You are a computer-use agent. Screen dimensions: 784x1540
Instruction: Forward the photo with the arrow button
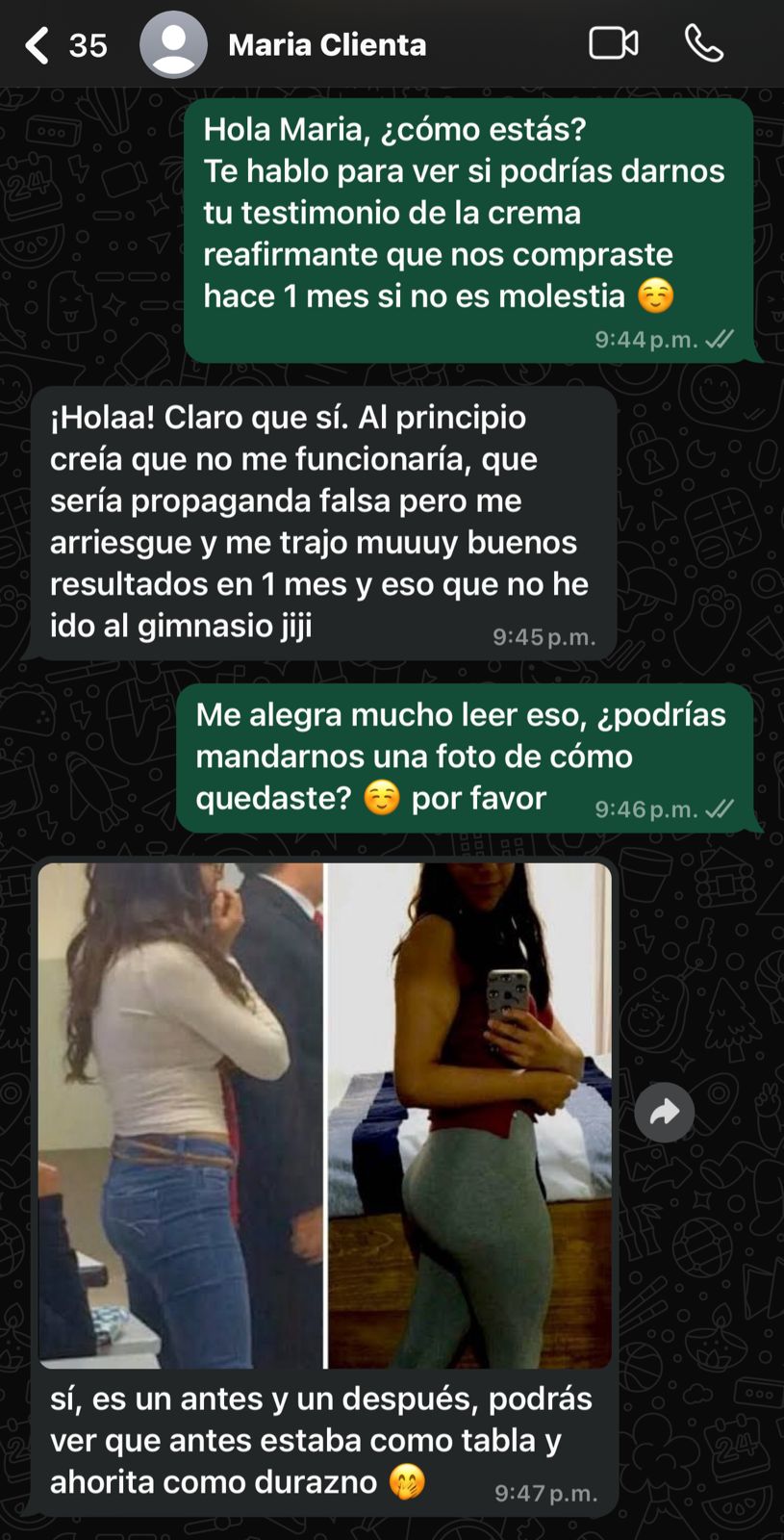point(664,1113)
